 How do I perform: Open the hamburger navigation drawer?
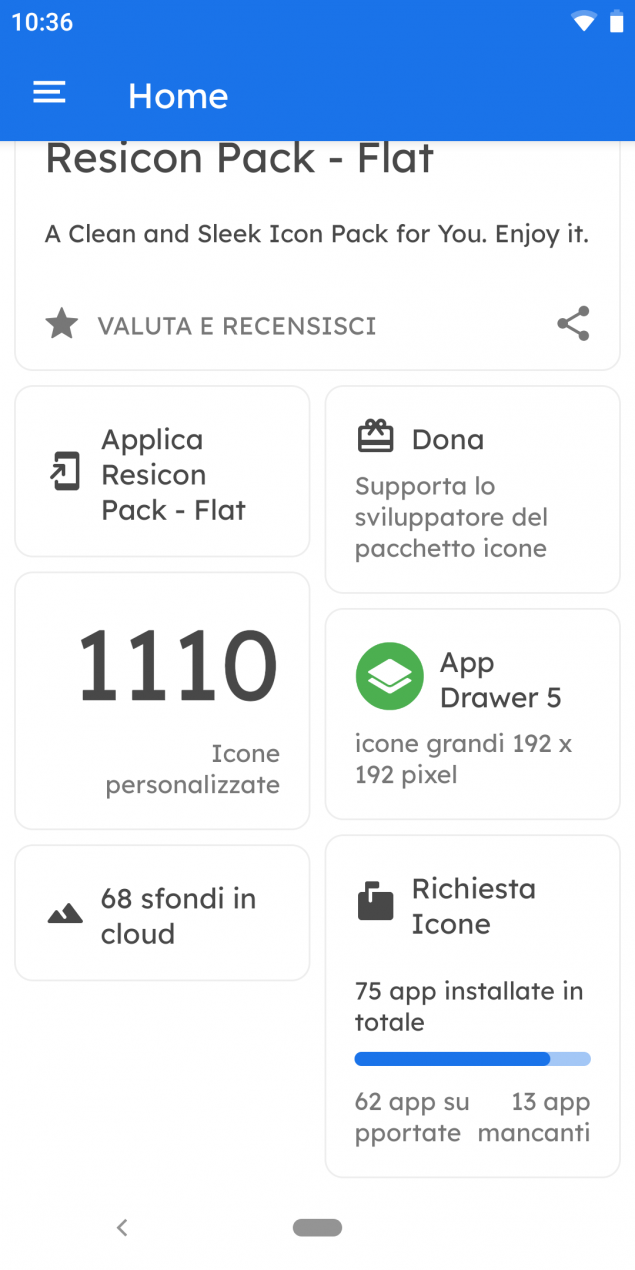pos(49,94)
